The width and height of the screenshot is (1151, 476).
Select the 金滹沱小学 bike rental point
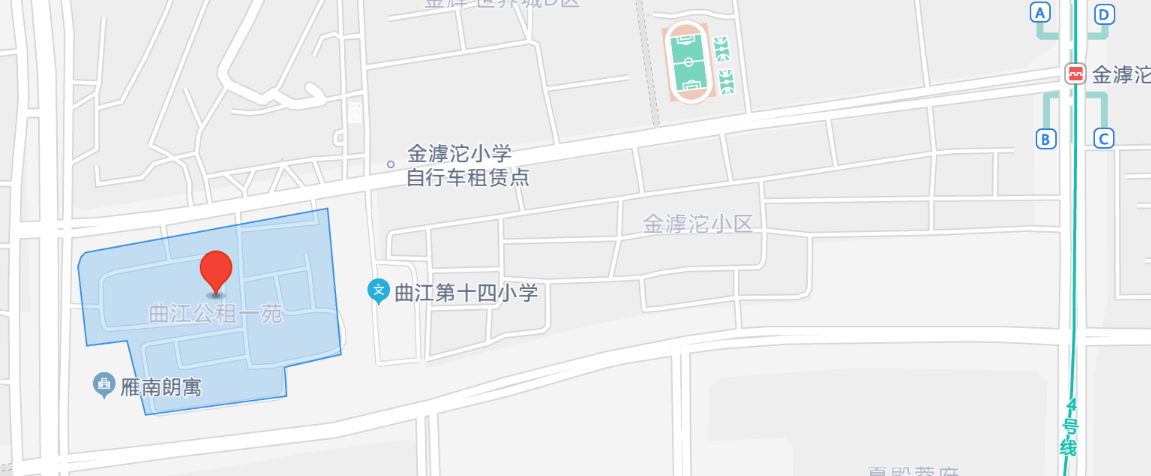391,164
